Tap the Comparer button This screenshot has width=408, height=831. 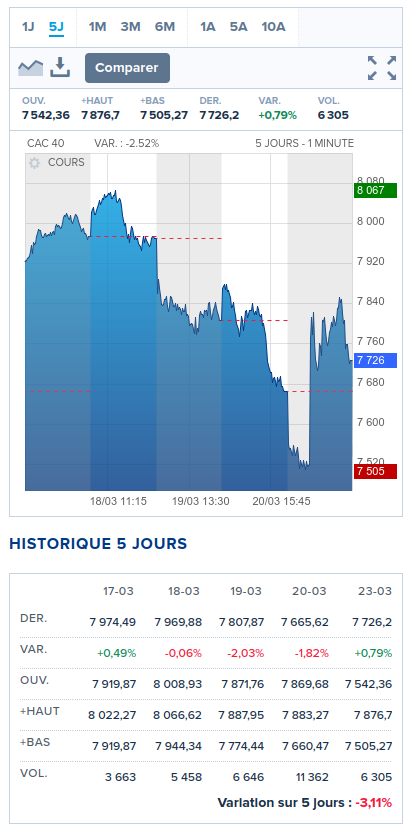tap(127, 68)
